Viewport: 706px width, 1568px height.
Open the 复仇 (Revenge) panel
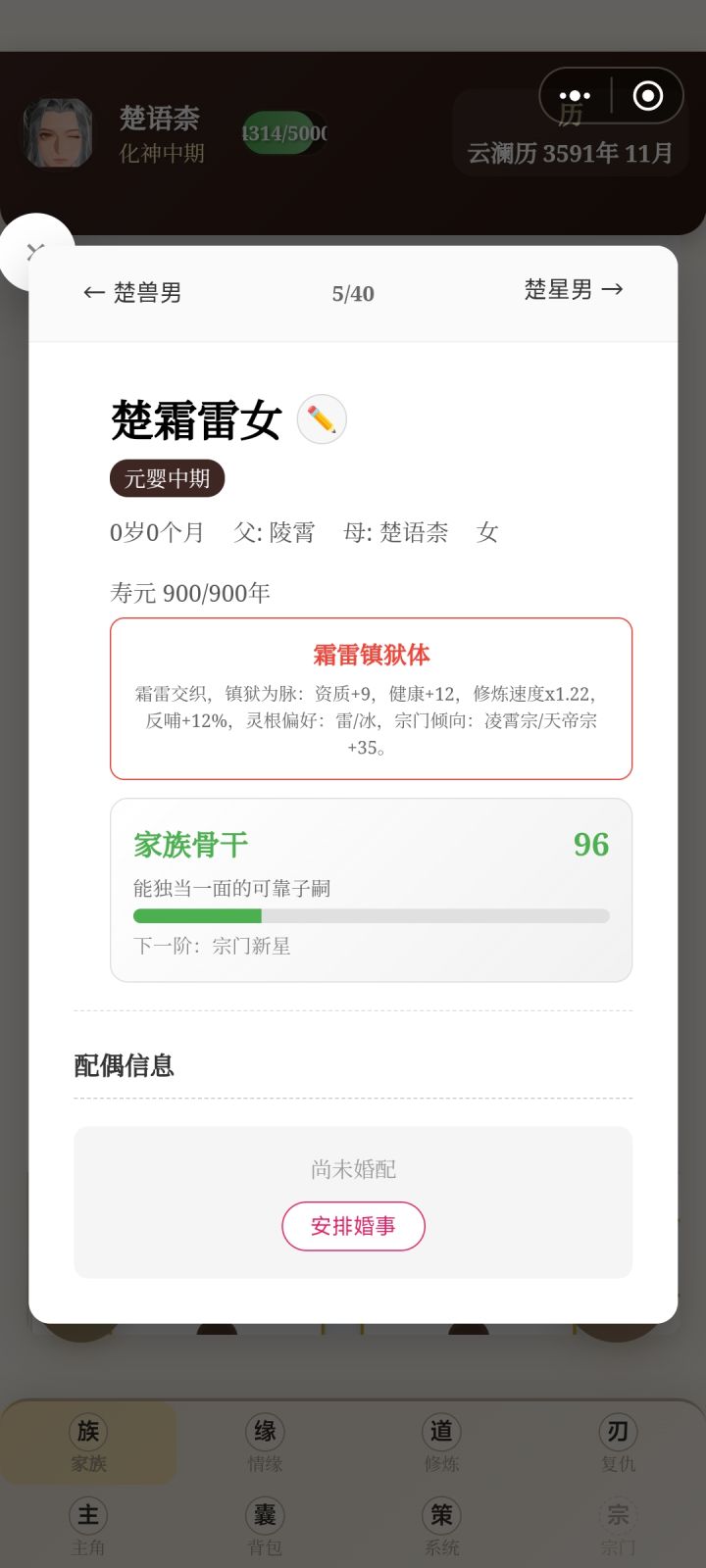click(x=618, y=1442)
